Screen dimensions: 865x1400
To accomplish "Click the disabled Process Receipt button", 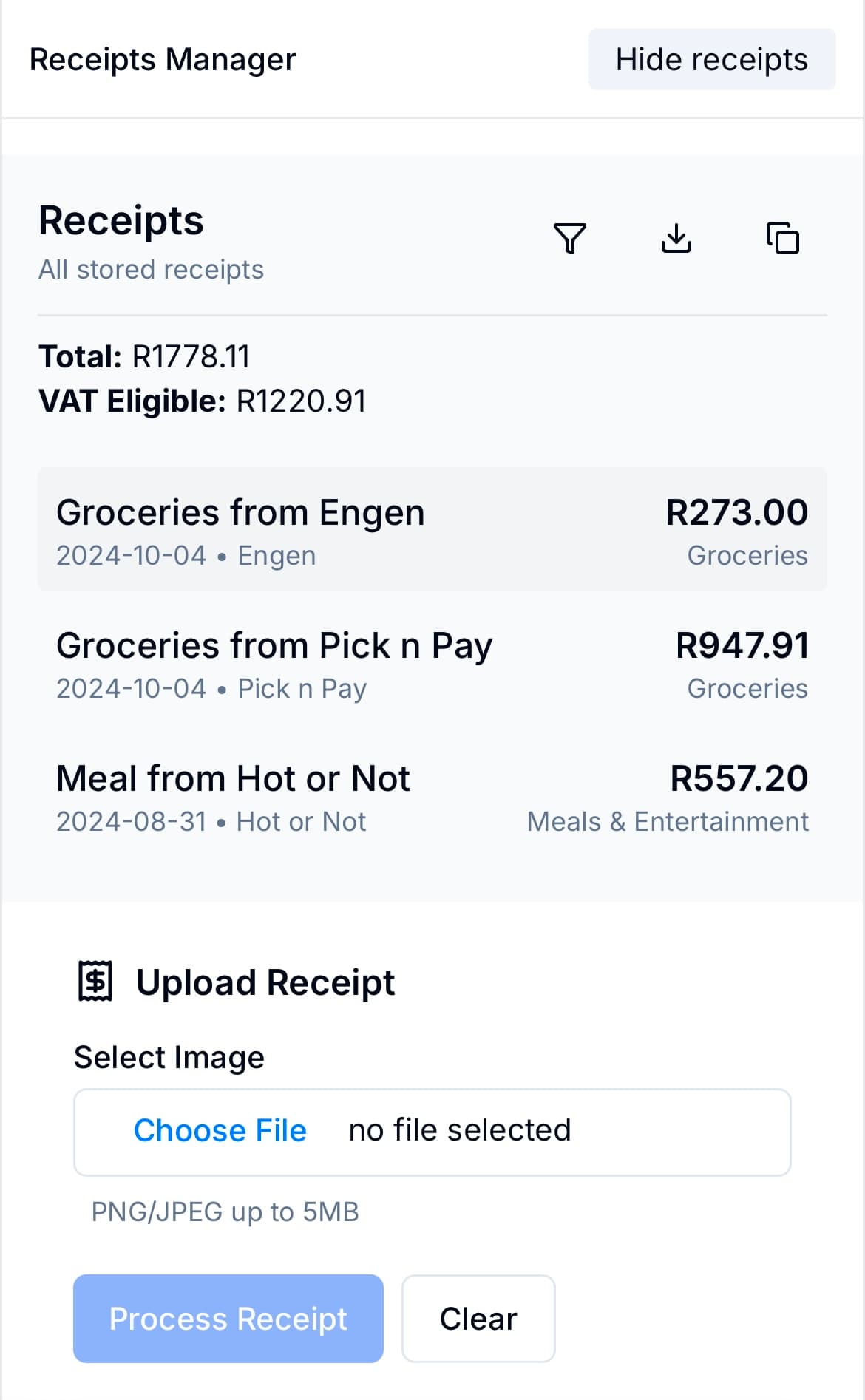I will point(228,1319).
